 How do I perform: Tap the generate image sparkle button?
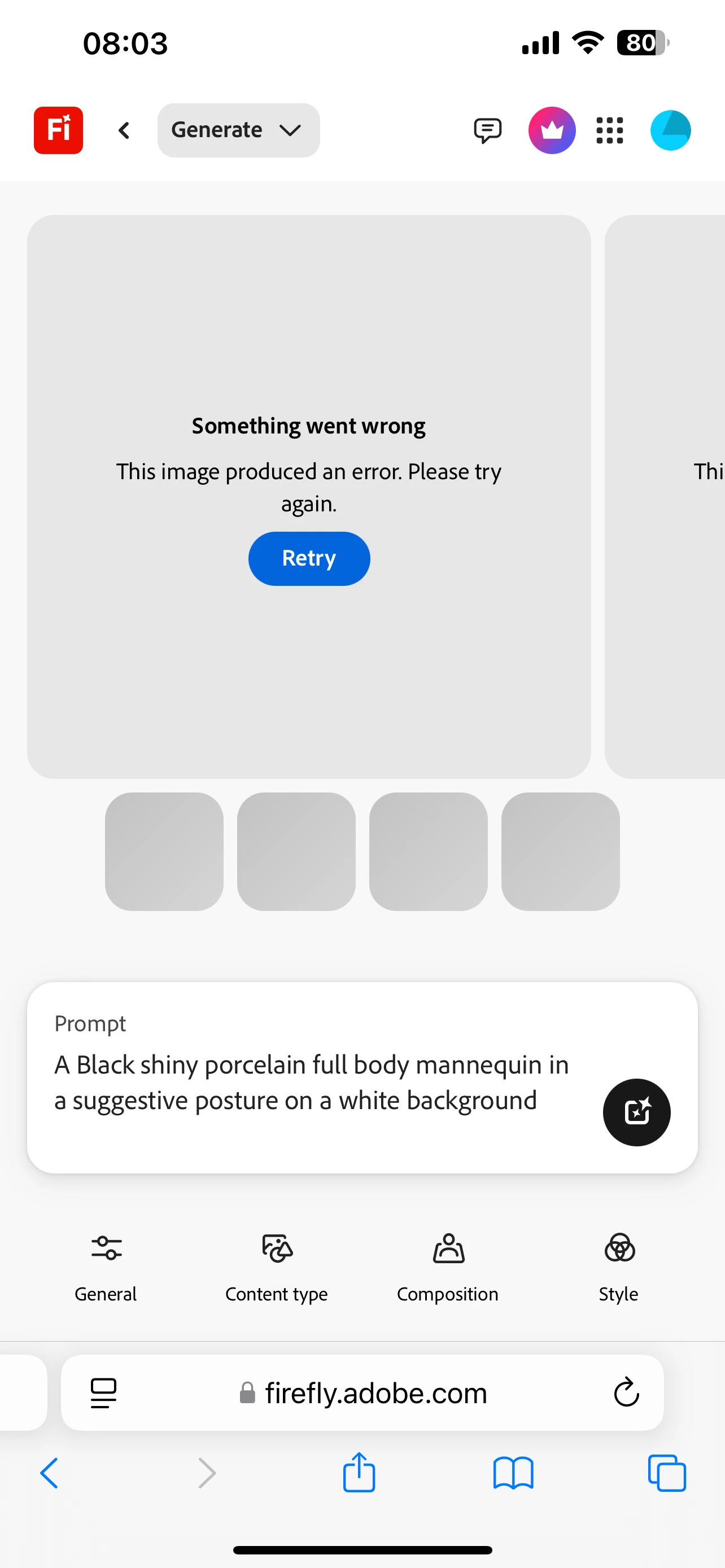click(637, 1112)
